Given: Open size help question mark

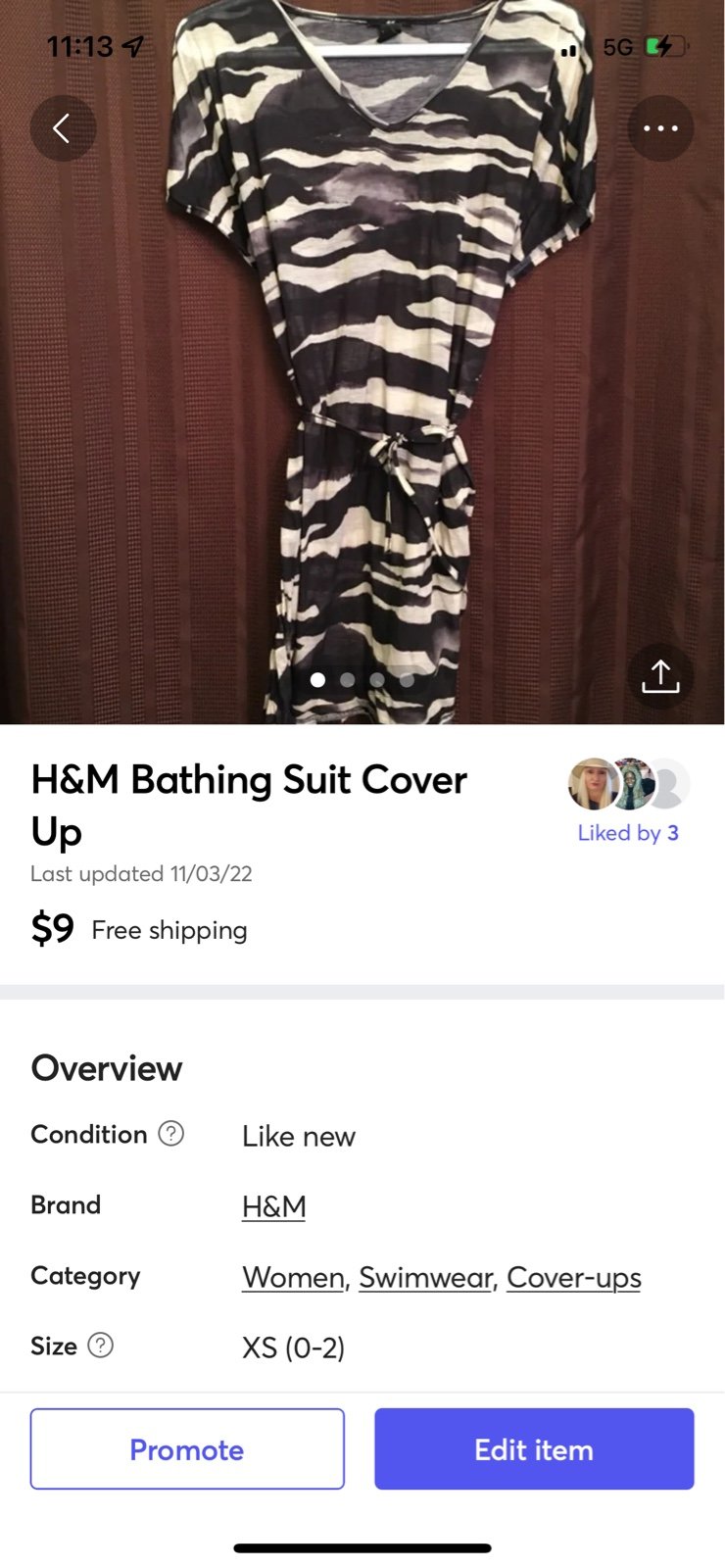Looking at the screenshot, I should pos(101,1345).
